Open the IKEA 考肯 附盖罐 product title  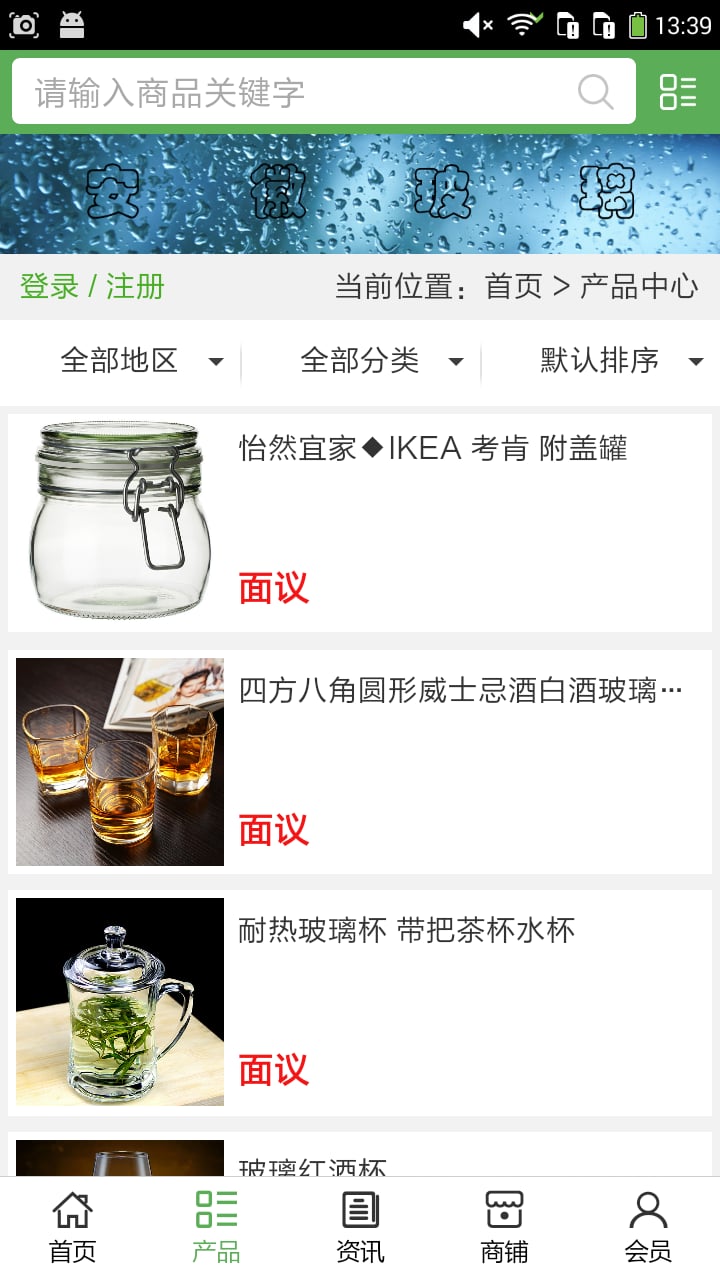point(431,449)
